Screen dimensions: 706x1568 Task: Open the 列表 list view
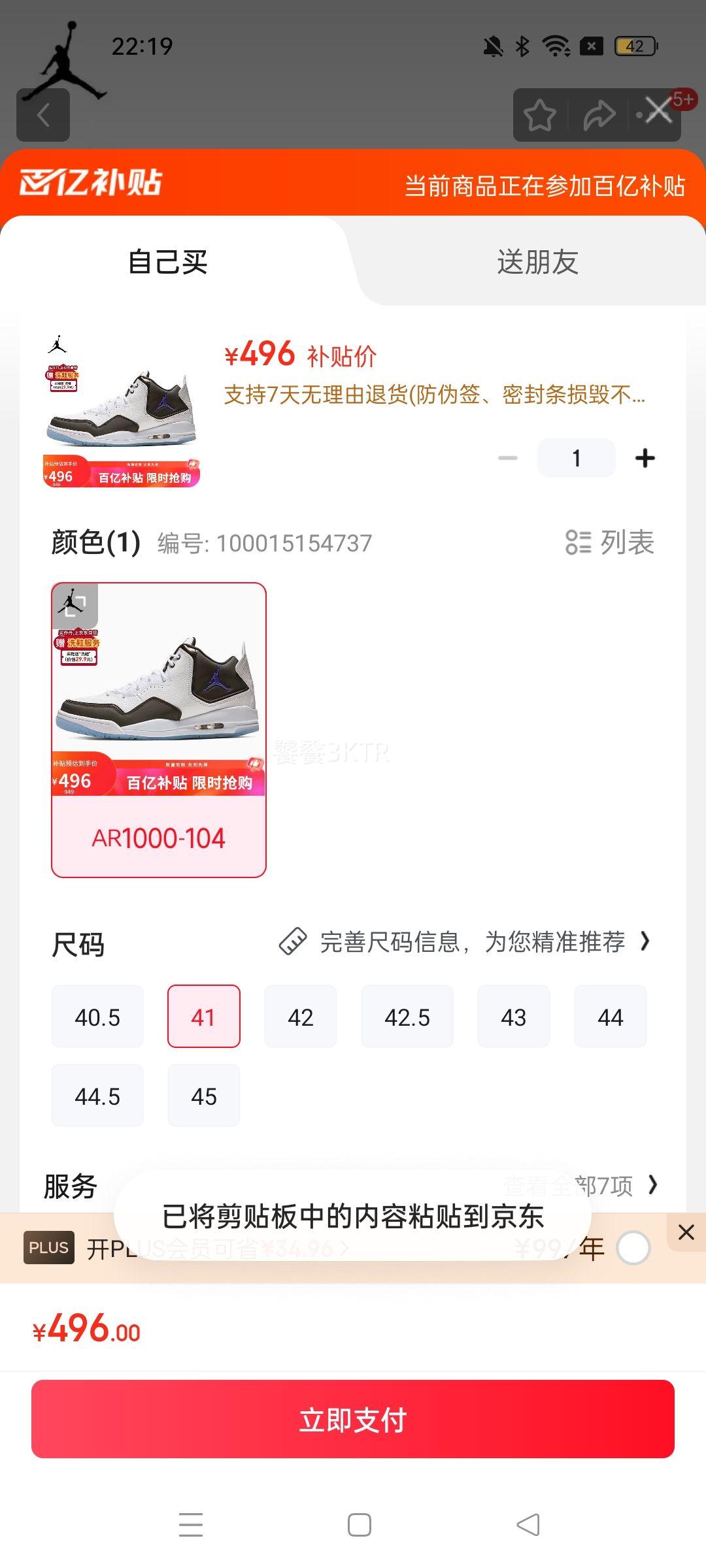[610, 542]
